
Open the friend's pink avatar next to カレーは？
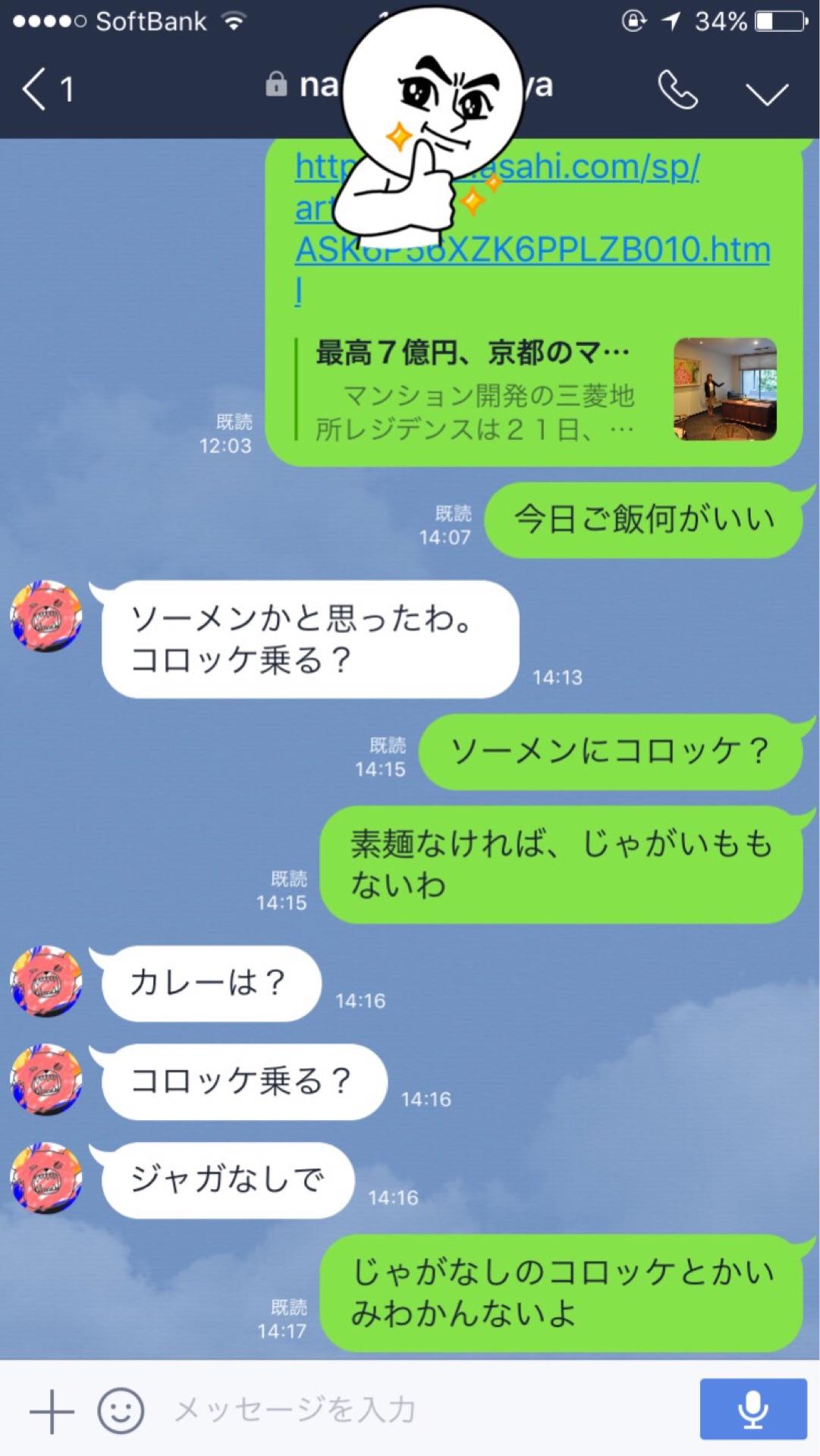click(46, 982)
